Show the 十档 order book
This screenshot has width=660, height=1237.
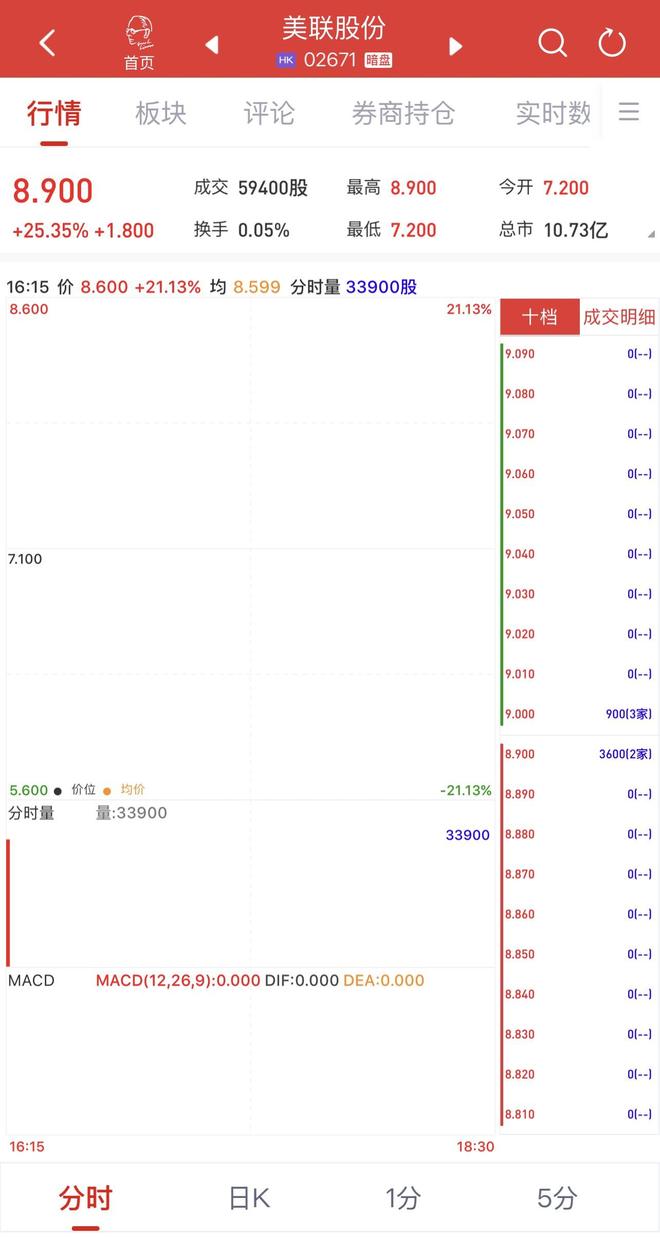tap(539, 317)
